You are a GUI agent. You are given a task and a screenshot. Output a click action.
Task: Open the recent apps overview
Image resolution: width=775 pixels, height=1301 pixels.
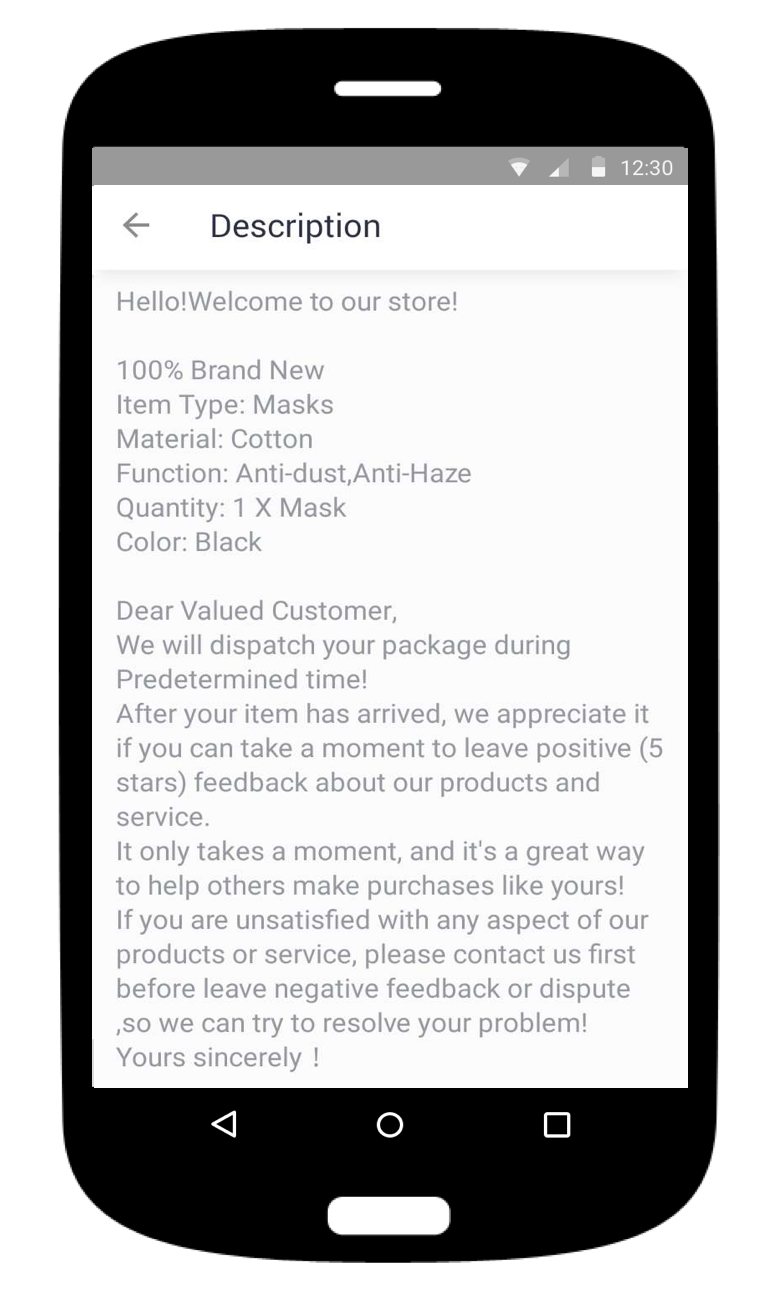556,1125
